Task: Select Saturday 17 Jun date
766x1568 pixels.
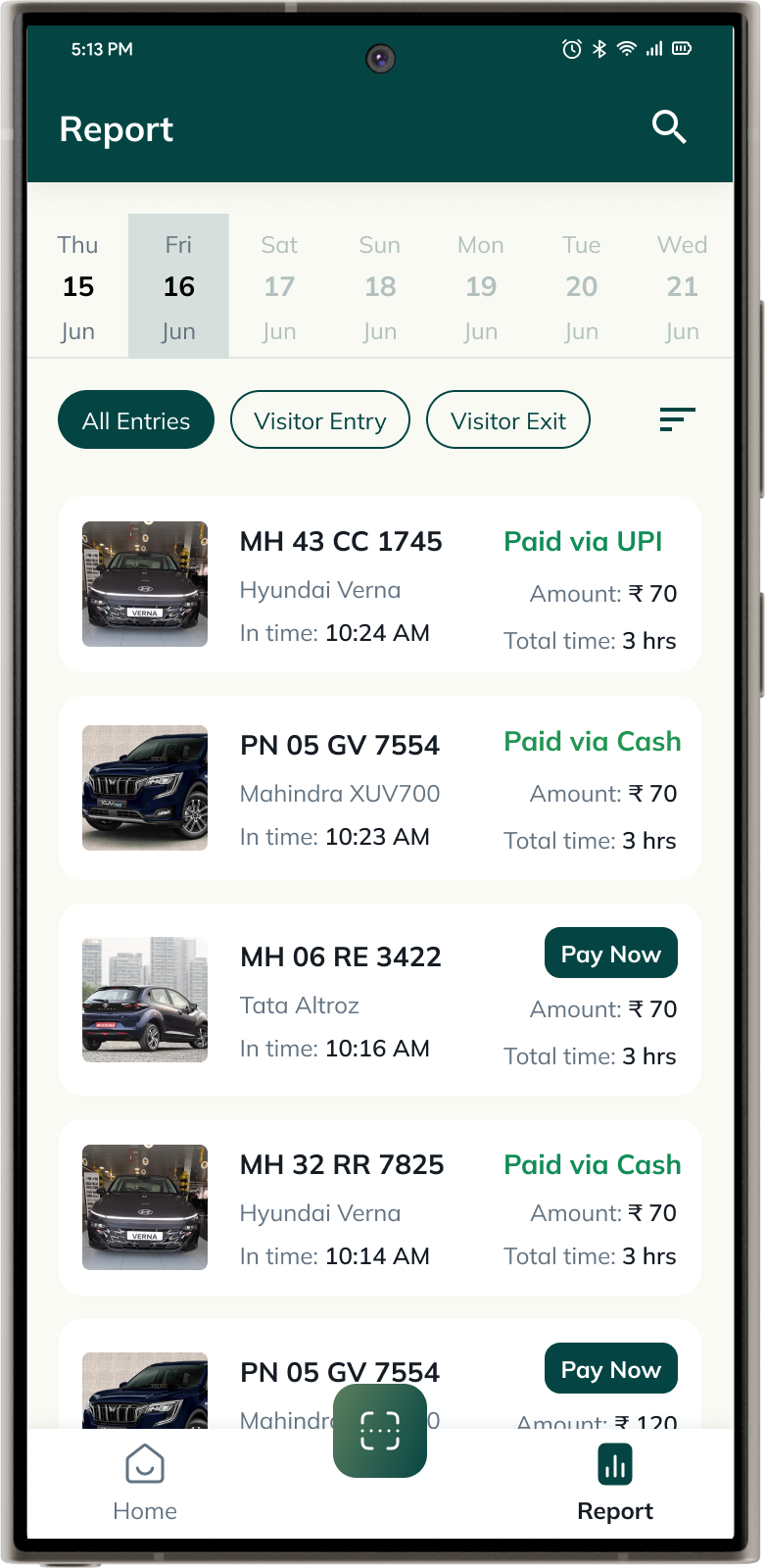Action: pos(279,286)
